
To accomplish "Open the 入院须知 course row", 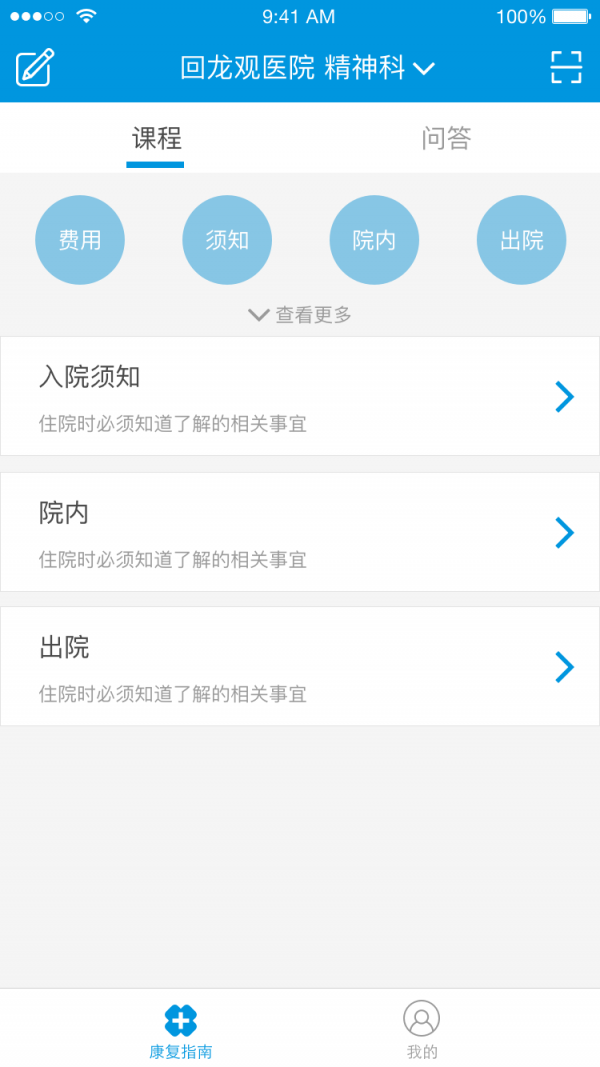I will pyautogui.click(x=300, y=397).
